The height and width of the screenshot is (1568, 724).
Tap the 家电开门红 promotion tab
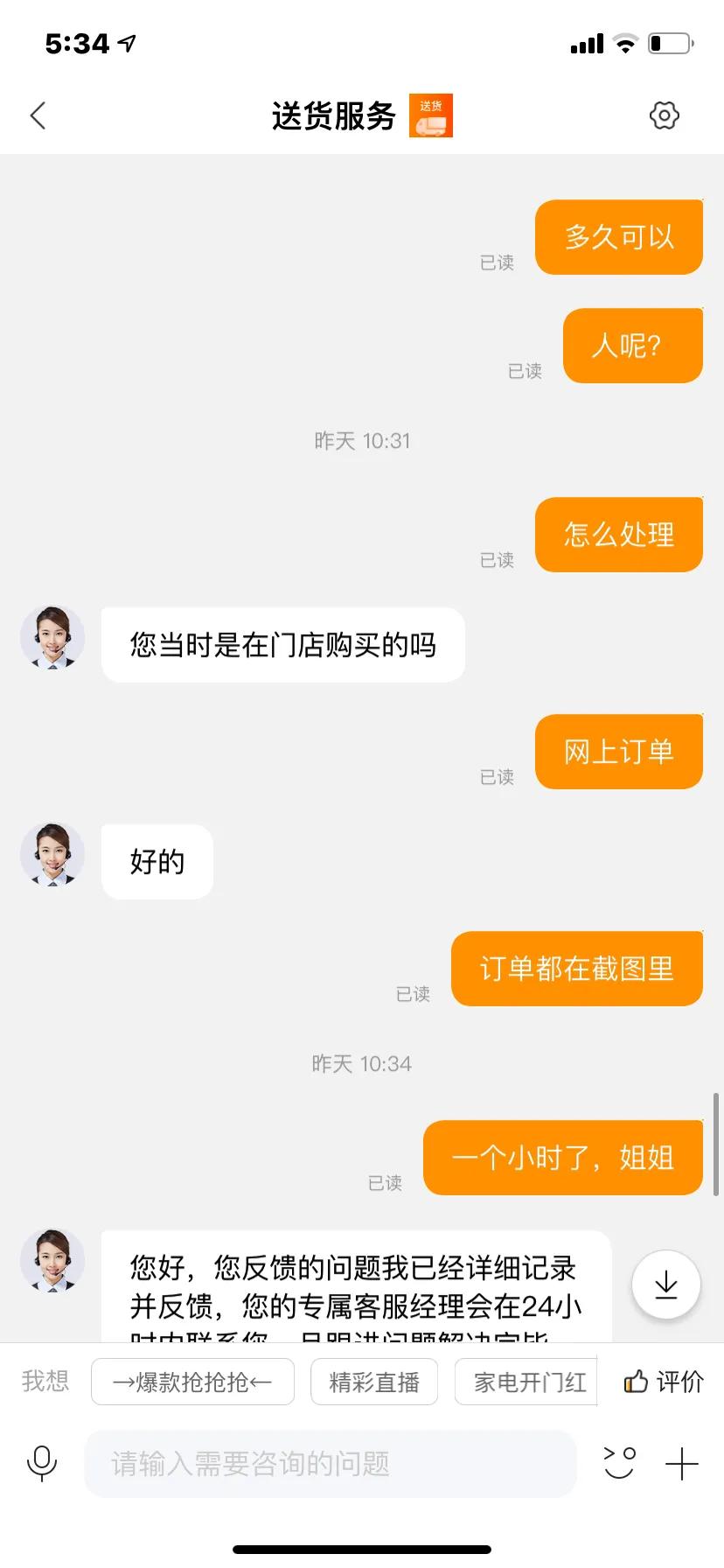point(525,1381)
